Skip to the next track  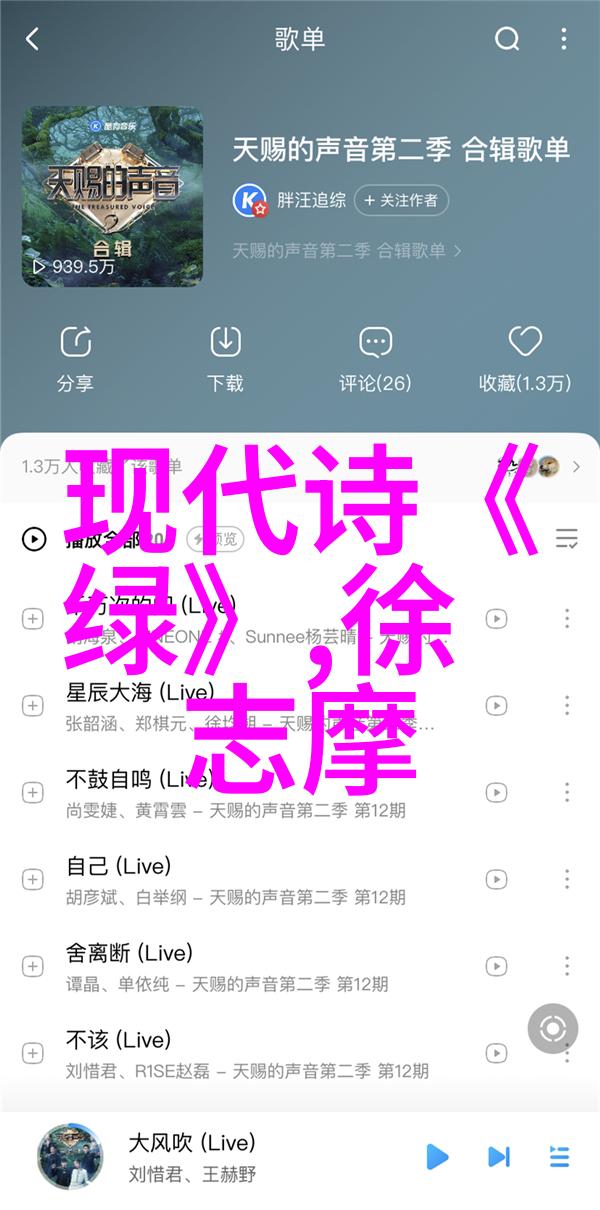coord(498,1158)
